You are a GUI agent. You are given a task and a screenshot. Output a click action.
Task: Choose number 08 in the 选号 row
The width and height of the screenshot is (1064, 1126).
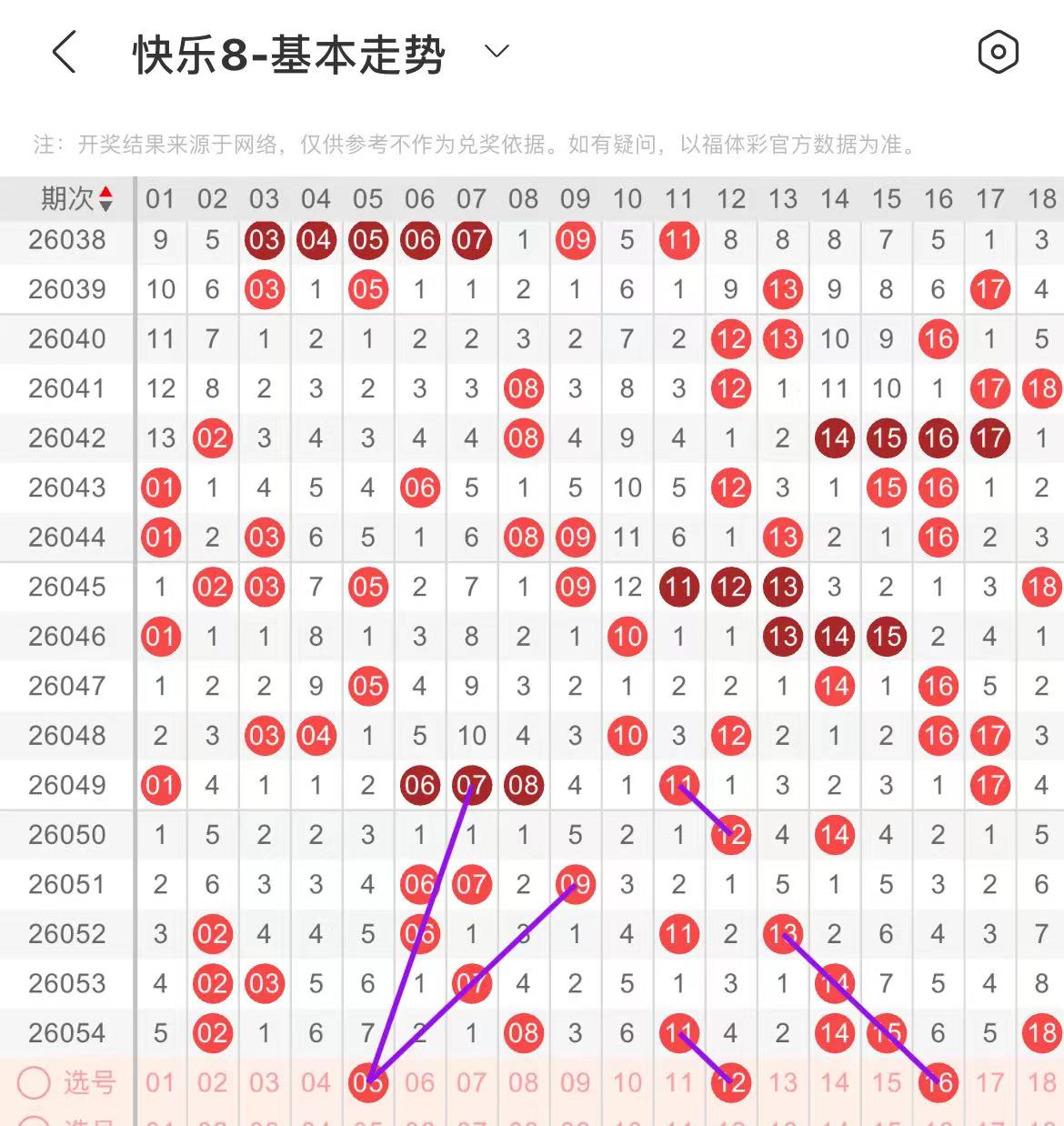pos(523,1082)
